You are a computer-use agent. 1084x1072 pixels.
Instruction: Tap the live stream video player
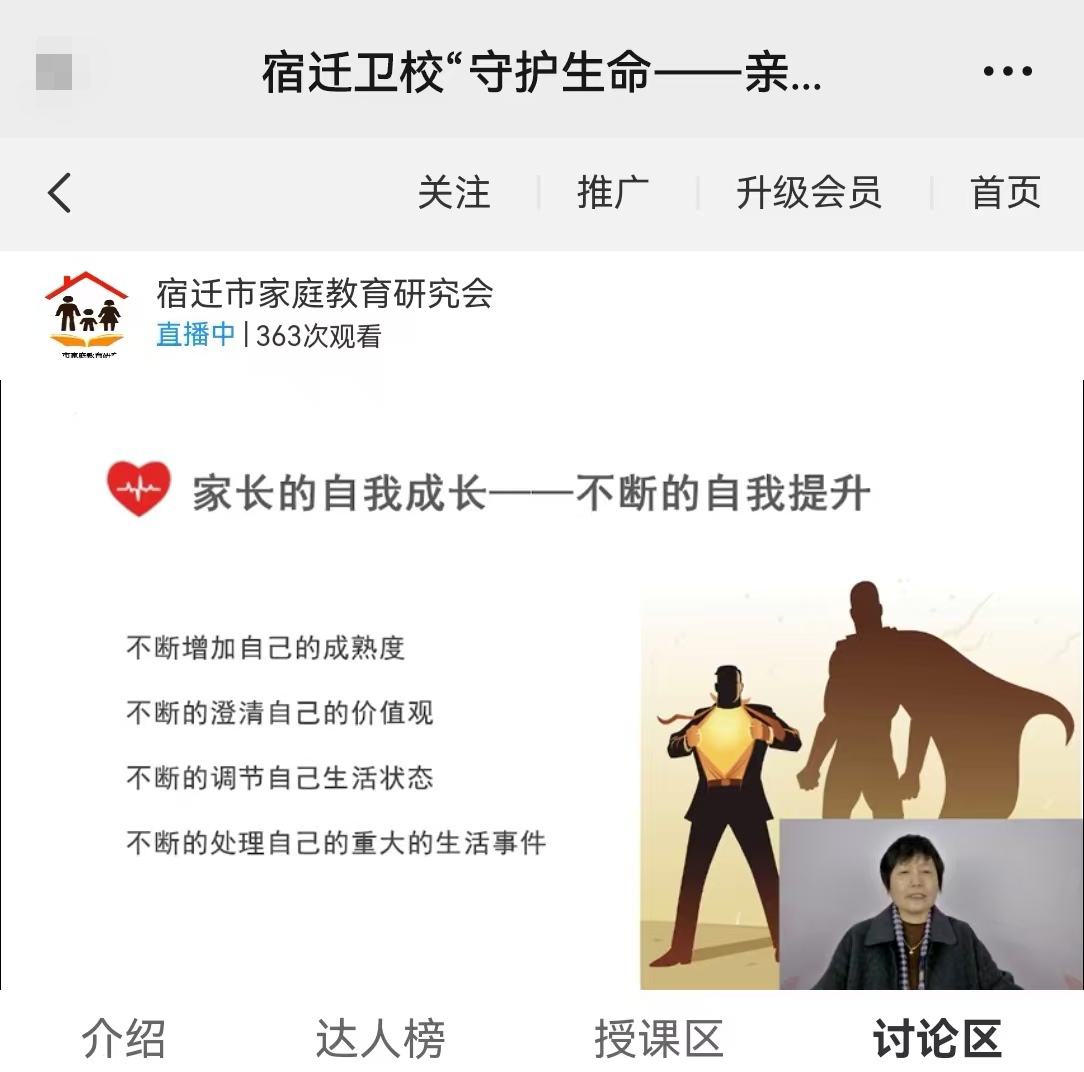542,685
